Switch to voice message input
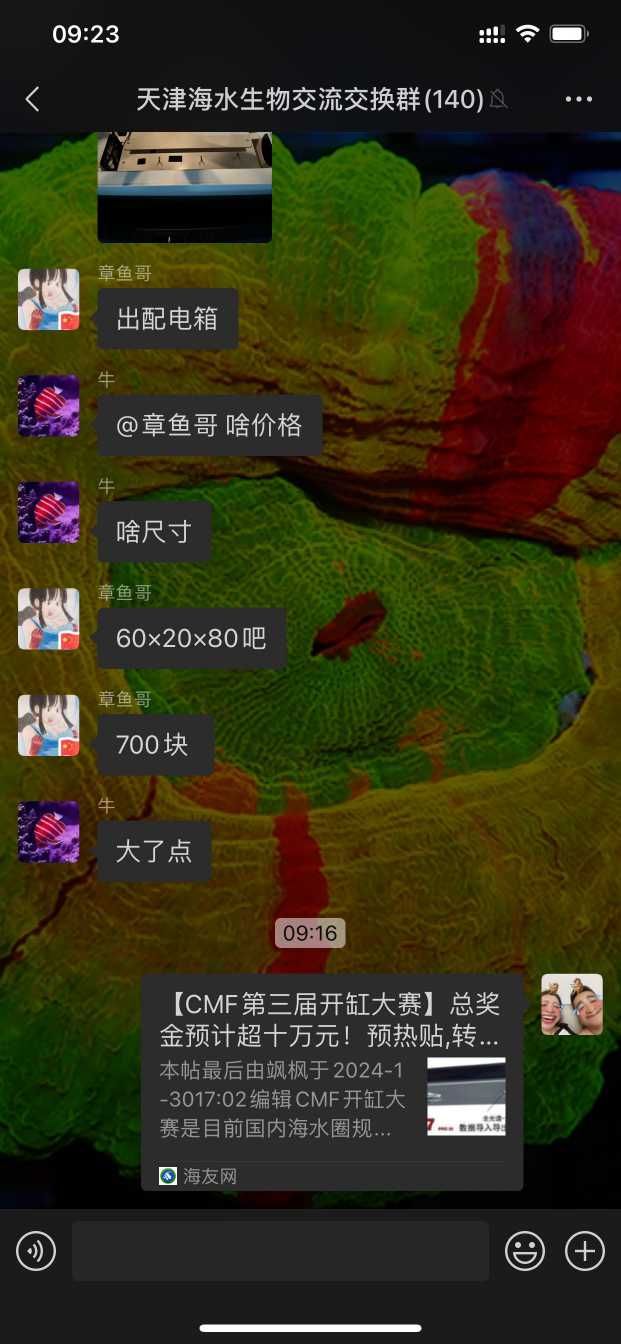The height and width of the screenshot is (1344, 621). click(36, 1251)
